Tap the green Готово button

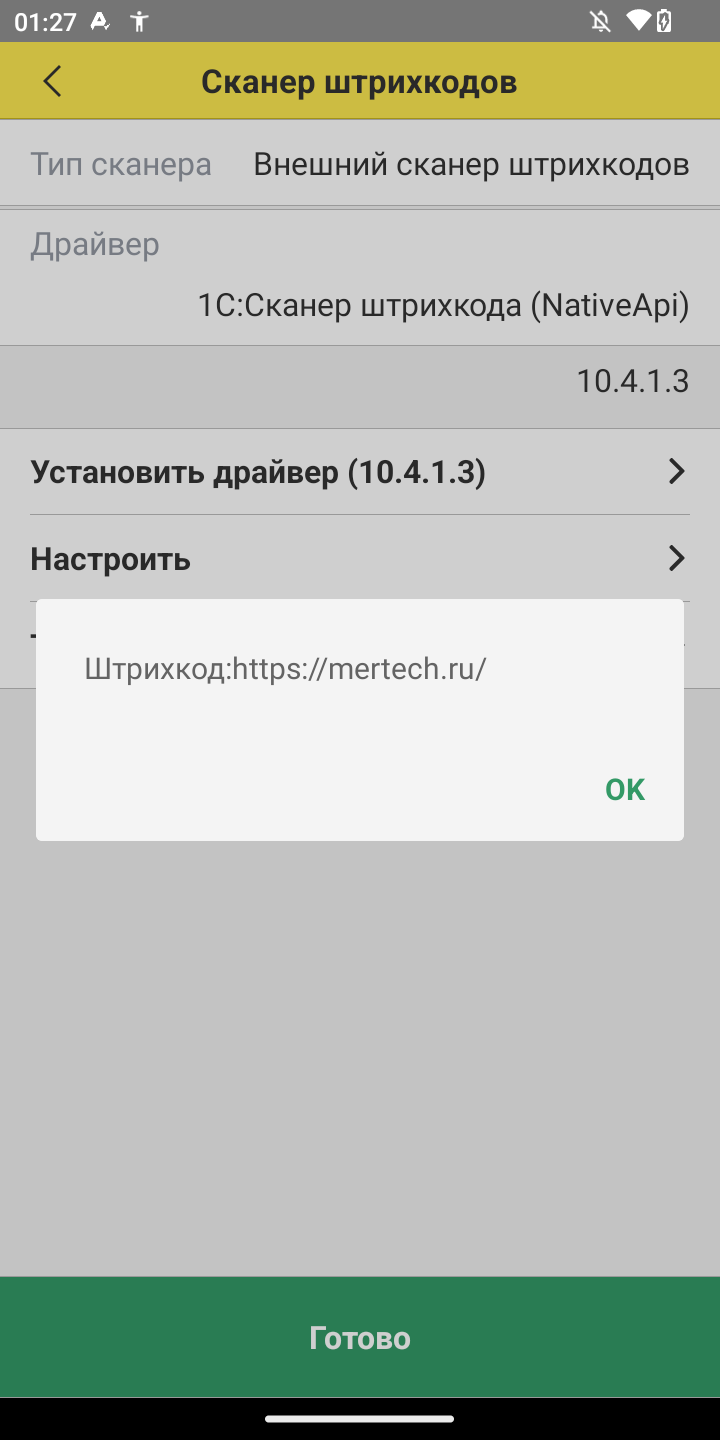click(x=360, y=1337)
